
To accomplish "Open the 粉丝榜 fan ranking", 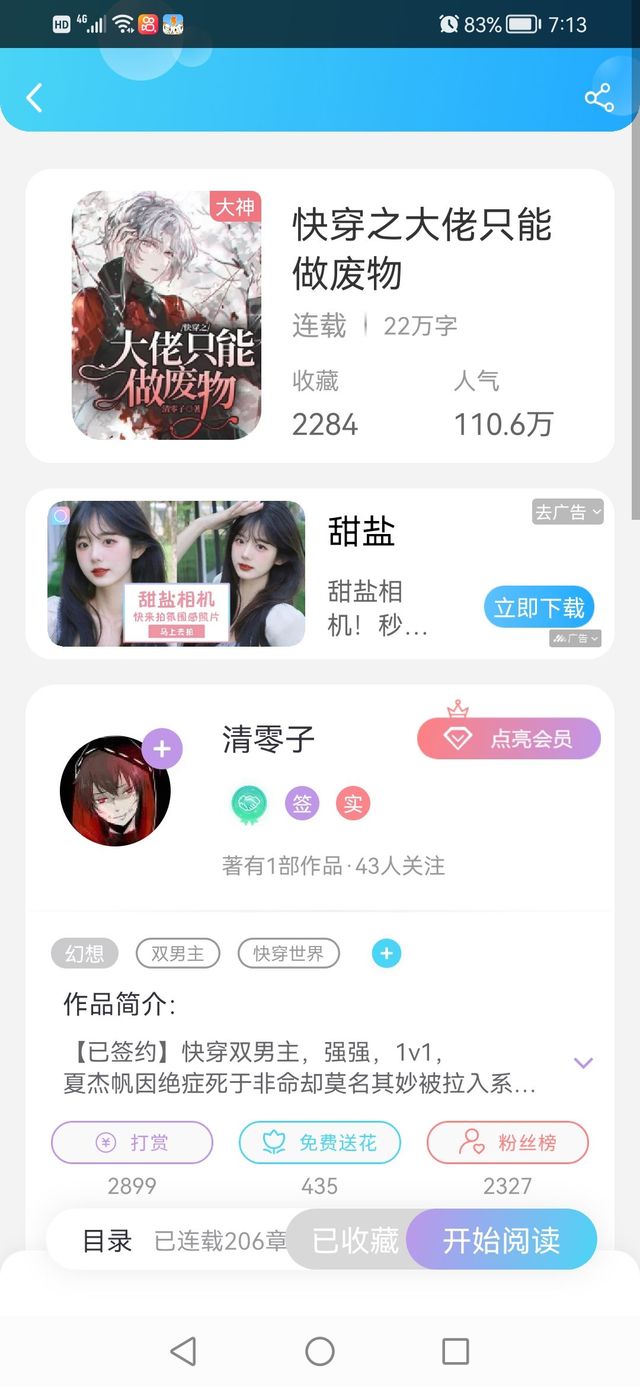I will pyautogui.click(x=508, y=1143).
